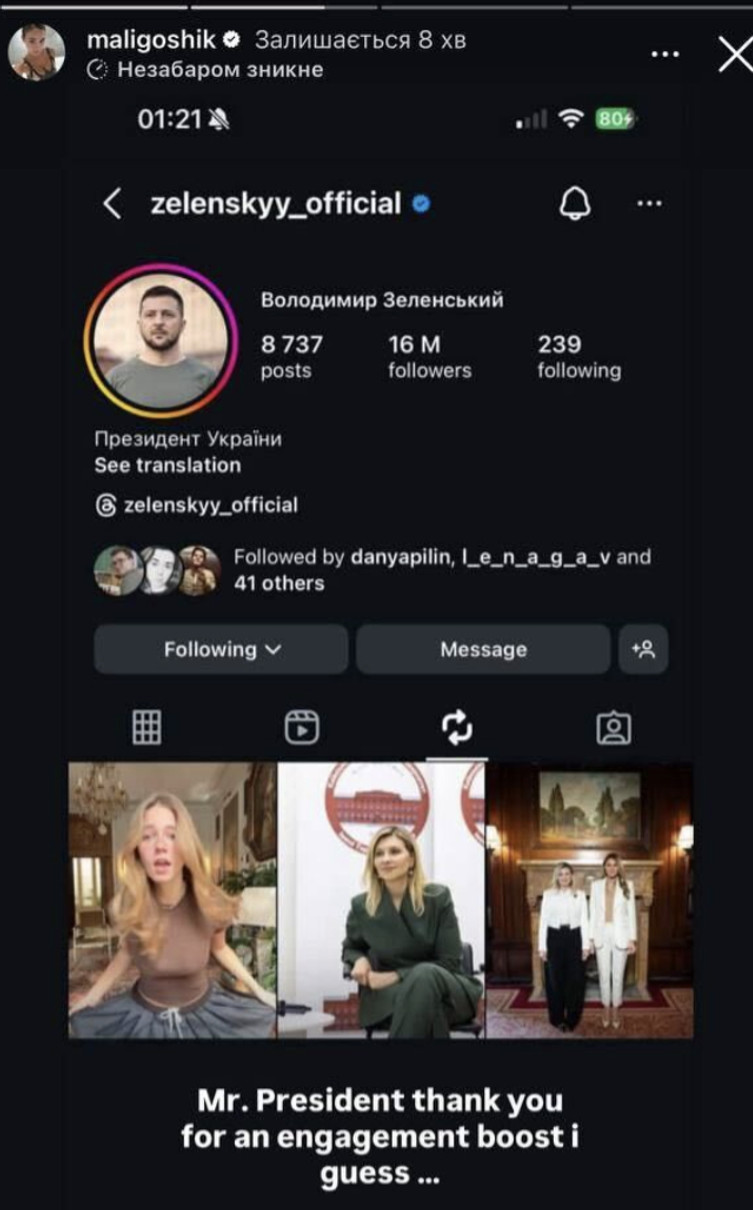Open the posts grid tab icon
Image resolution: width=753 pixels, height=1210 pixels.
pyautogui.click(x=146, y=728)
